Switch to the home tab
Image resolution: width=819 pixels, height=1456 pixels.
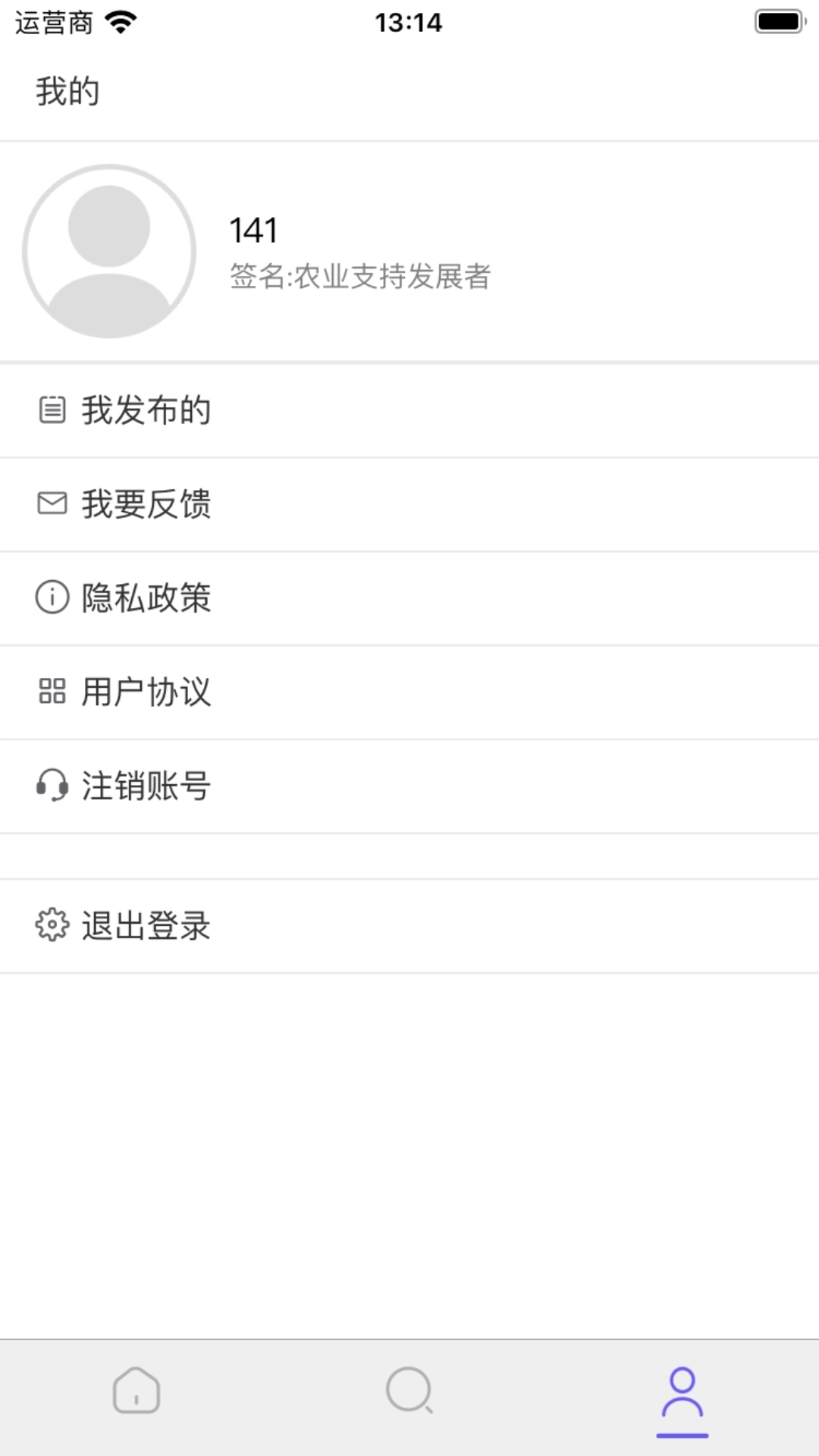pos(136,1391)
